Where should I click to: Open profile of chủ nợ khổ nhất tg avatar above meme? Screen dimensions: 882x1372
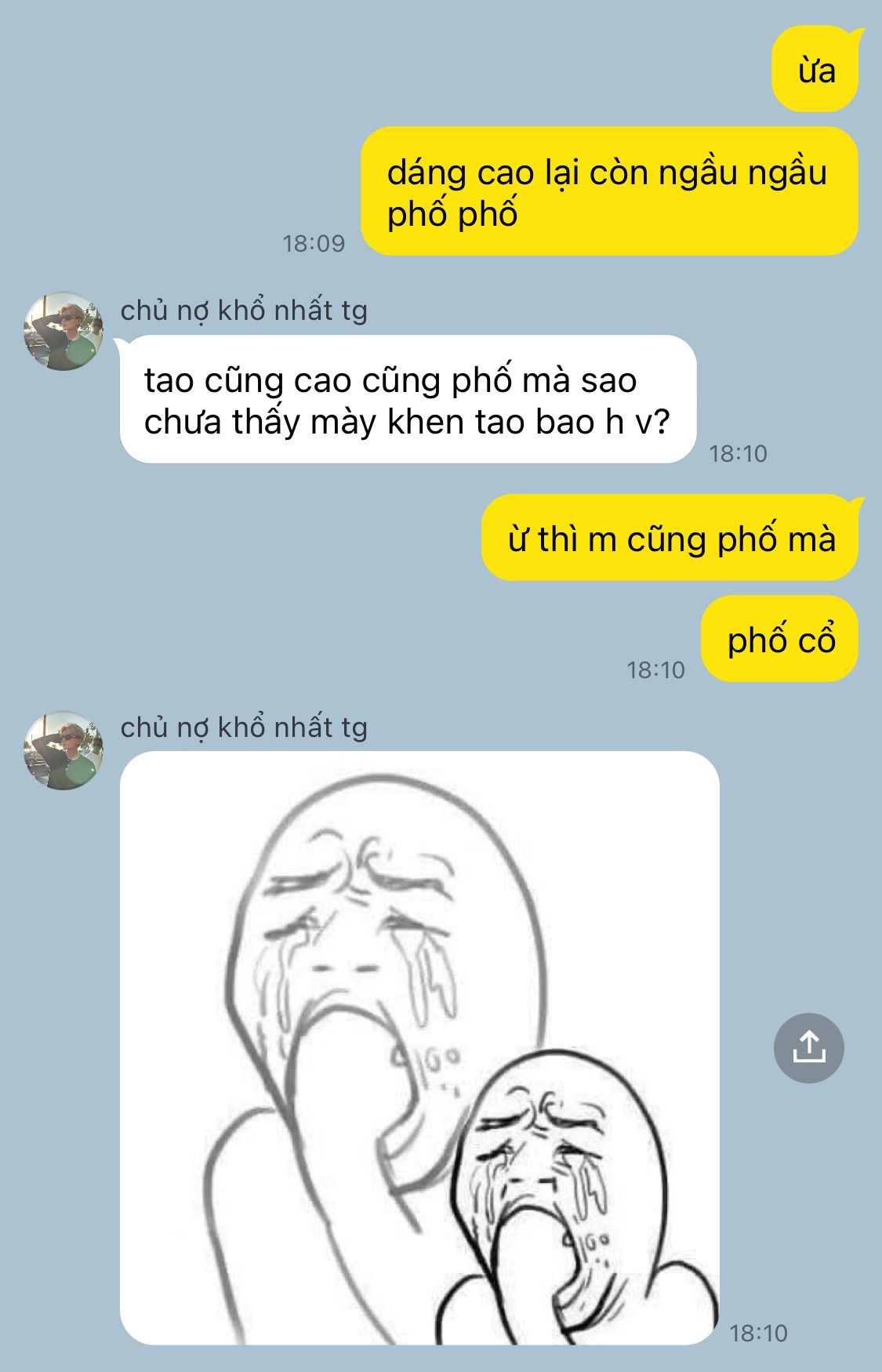(64, 750)
